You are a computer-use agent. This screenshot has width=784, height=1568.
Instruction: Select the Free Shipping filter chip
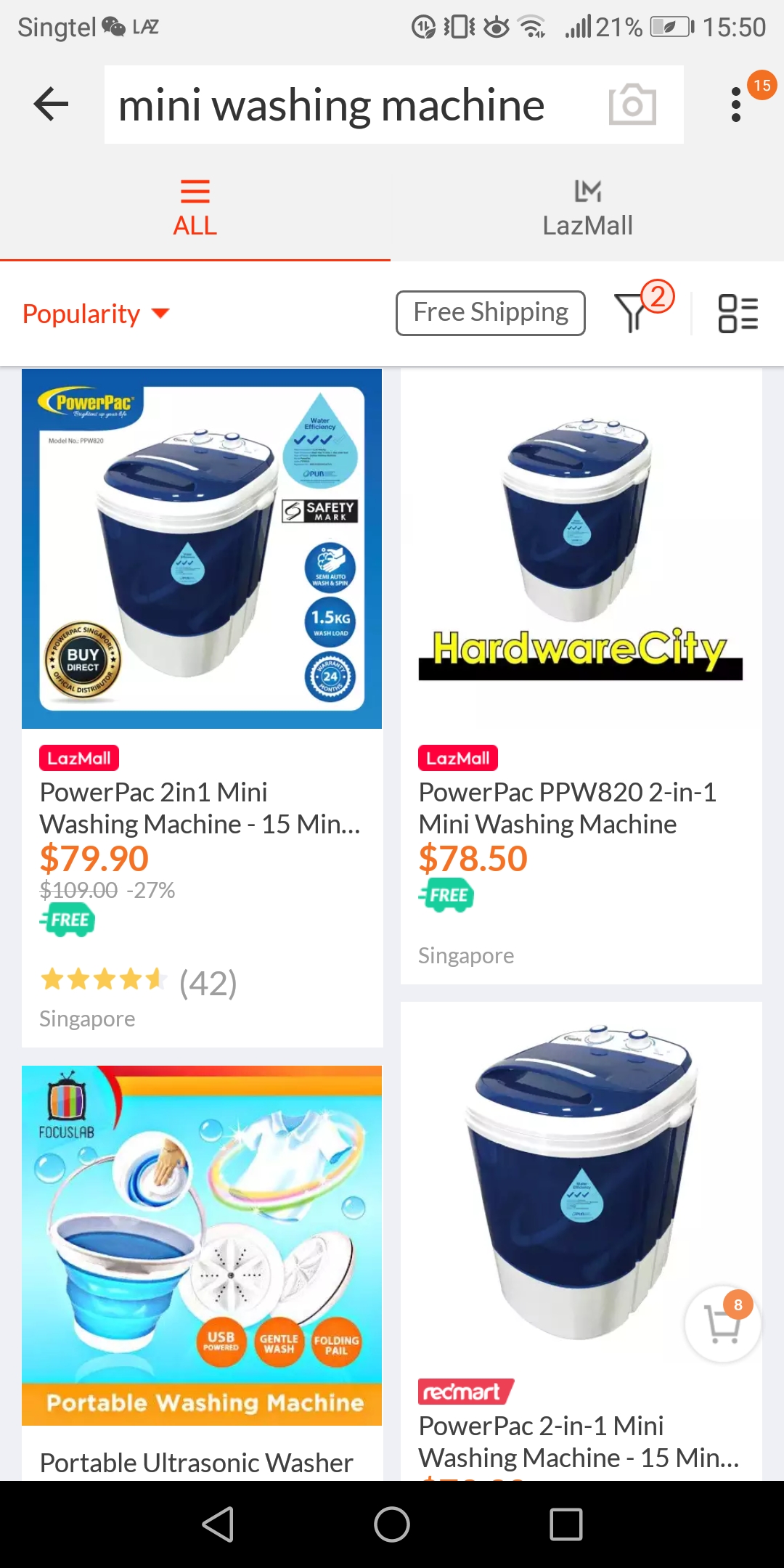point(490,313)
